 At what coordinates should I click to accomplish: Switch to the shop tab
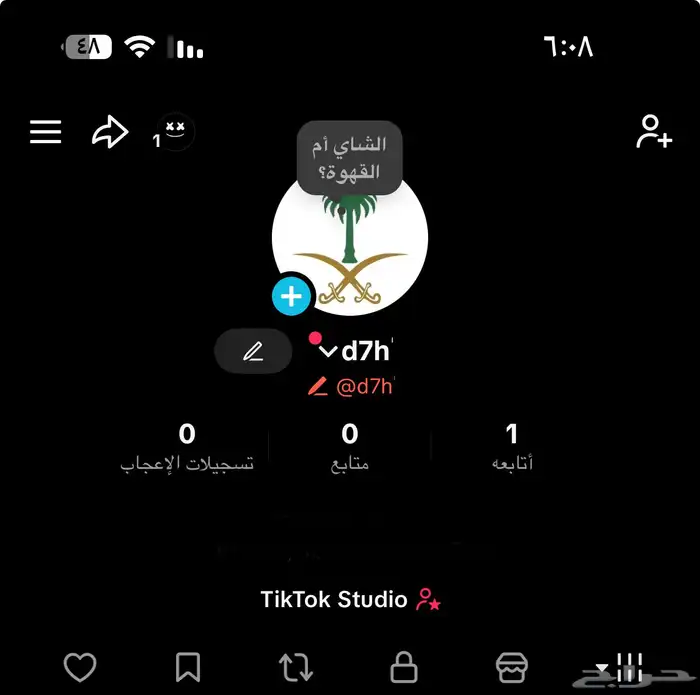(512, 667)
